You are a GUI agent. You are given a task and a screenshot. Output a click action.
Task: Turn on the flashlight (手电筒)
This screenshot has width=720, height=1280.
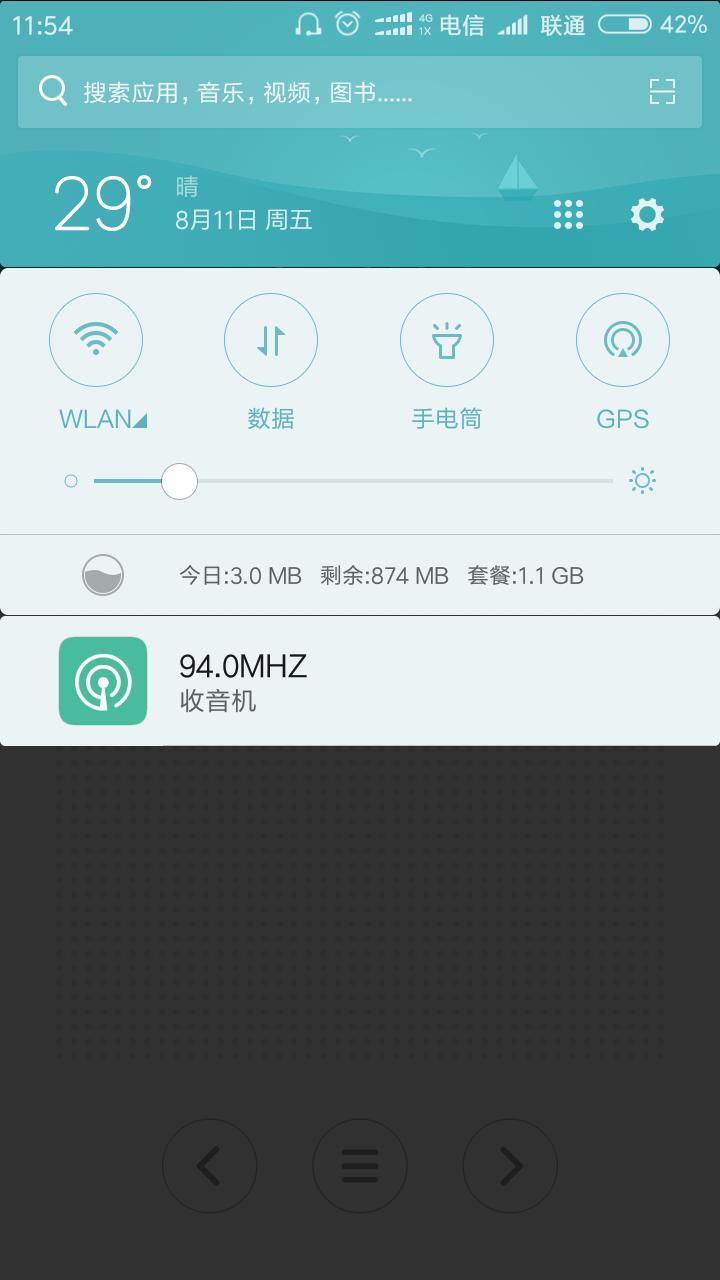[x=446, y=341]
